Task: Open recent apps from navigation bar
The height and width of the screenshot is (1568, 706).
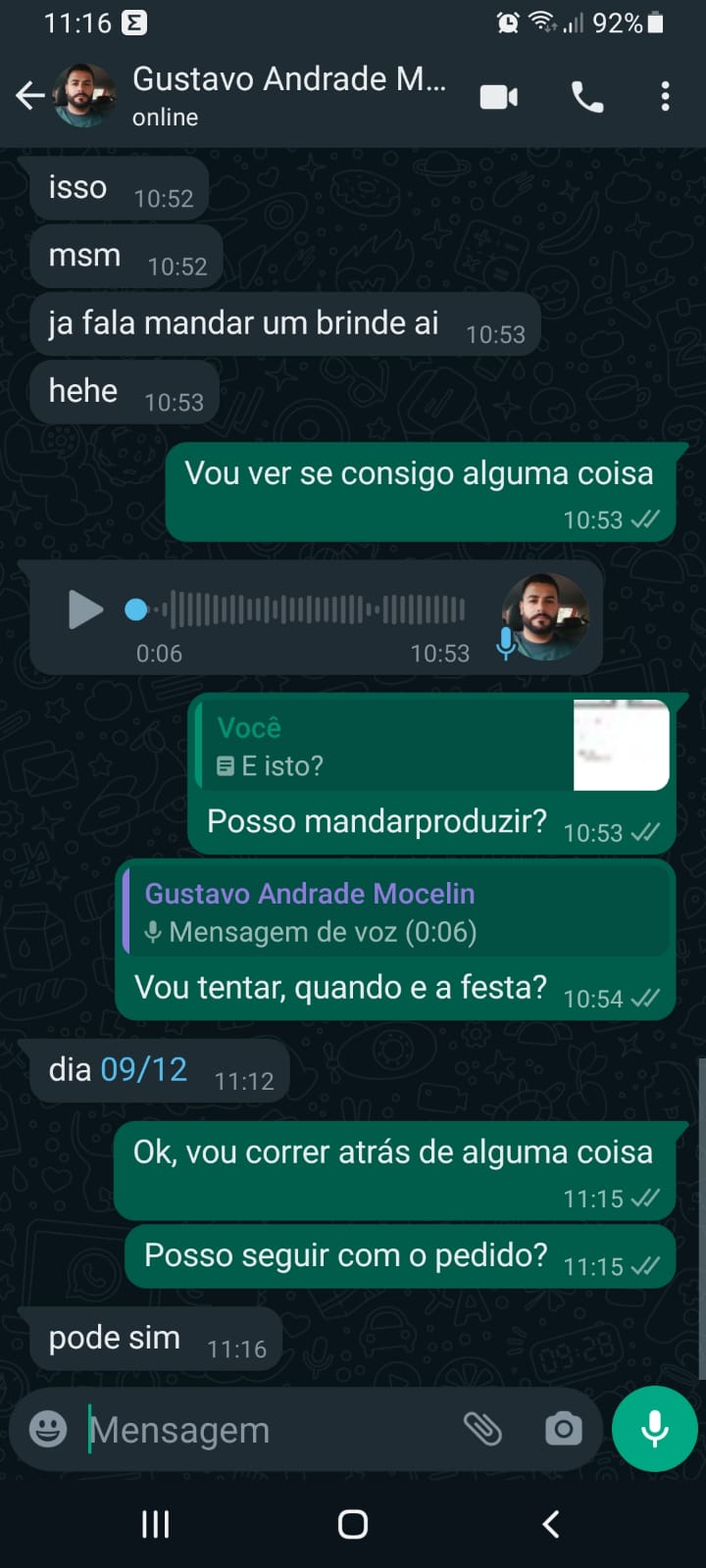Action: (156, 1524)
